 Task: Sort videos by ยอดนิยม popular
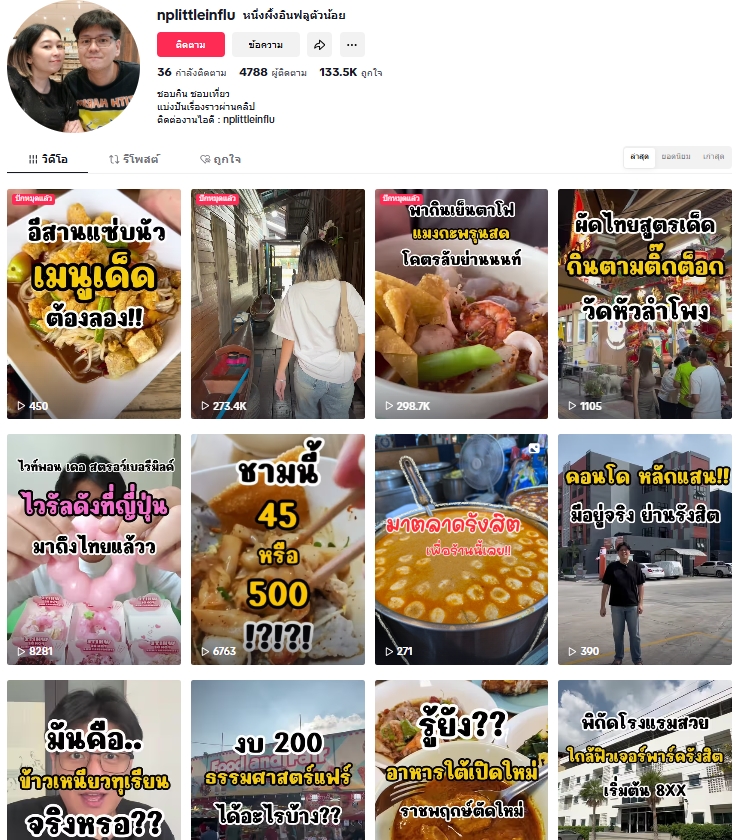[676, 157]
